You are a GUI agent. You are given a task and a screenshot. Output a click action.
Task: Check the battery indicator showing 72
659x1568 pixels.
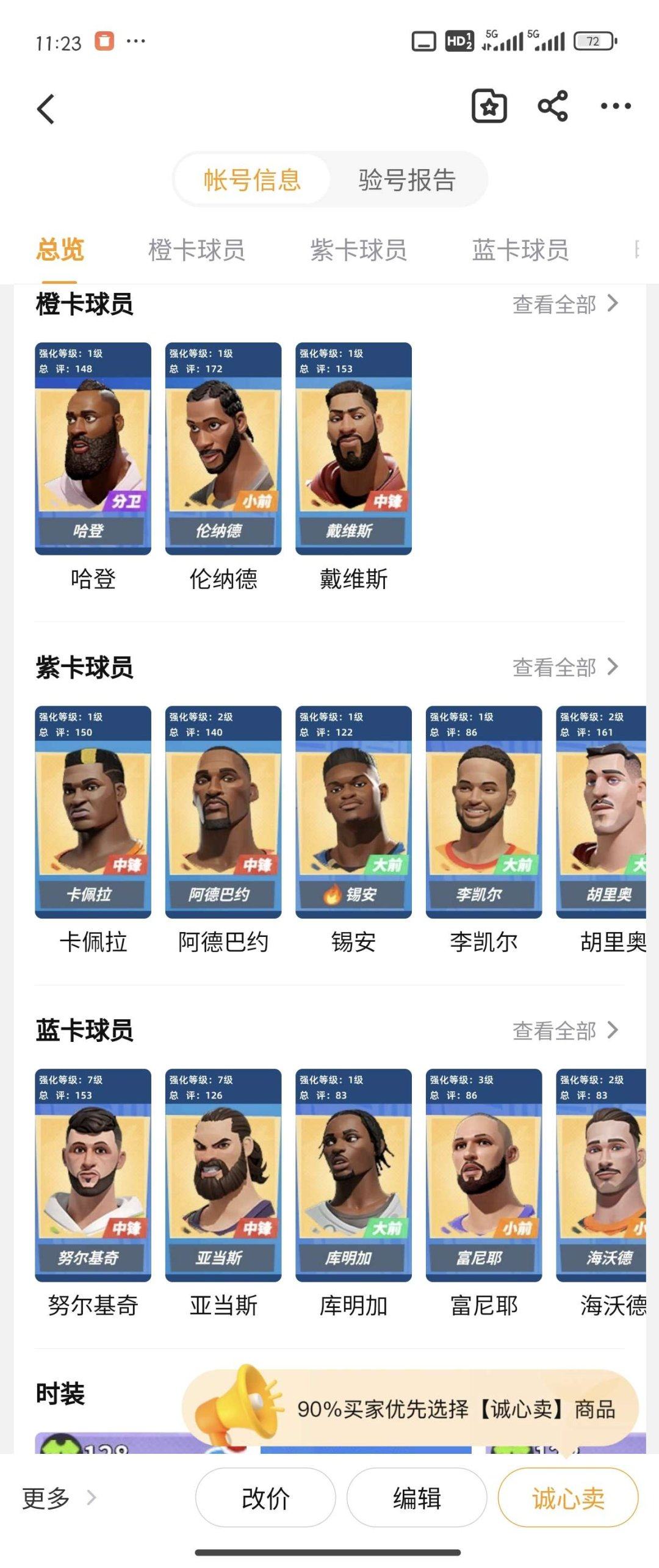pyautogui.click(x=595, y=41)
